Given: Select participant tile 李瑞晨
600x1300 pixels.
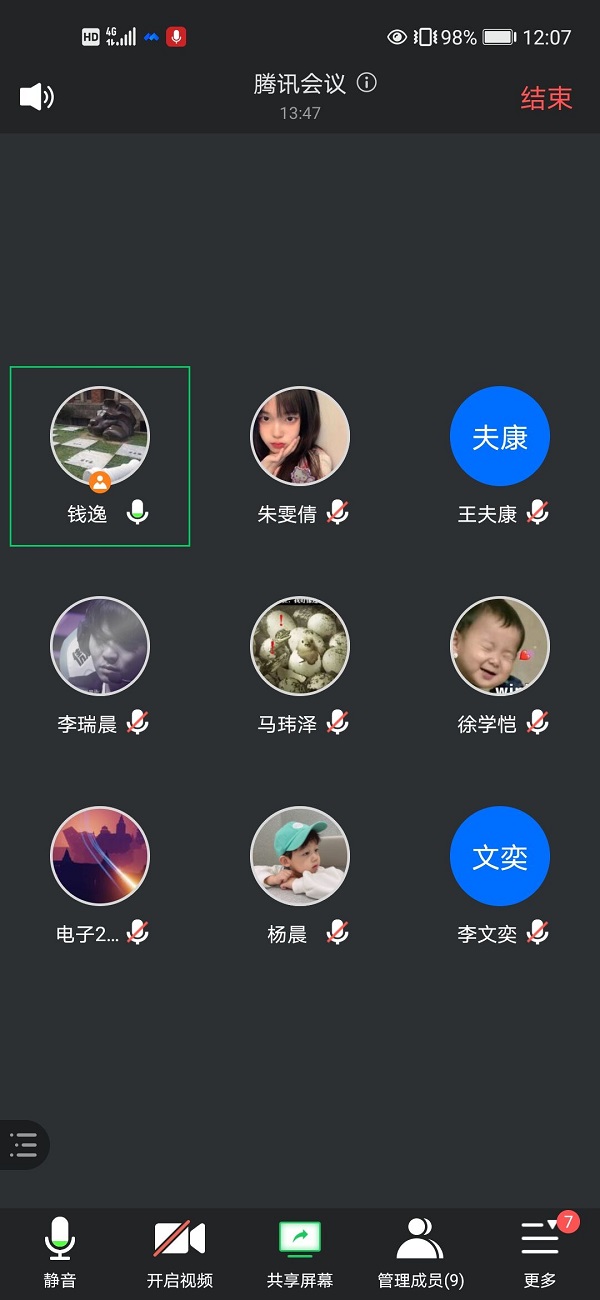Looking at the screenshot, I should pyautogui.click(x=100, y=666).
